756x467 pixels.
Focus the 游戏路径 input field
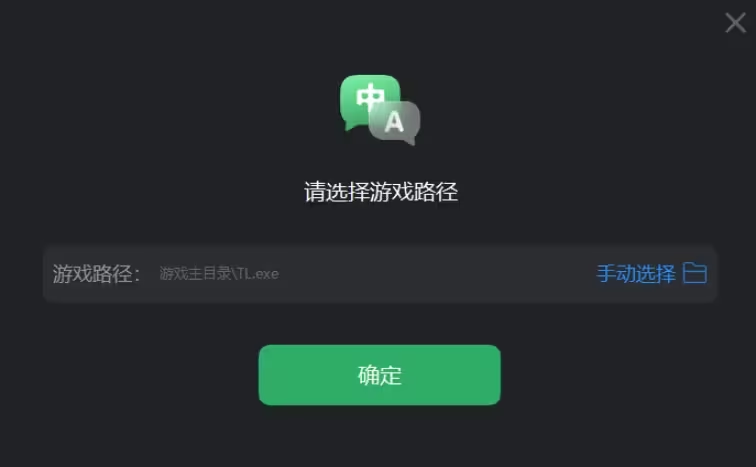pyautogui.click(x=360, y=274)
